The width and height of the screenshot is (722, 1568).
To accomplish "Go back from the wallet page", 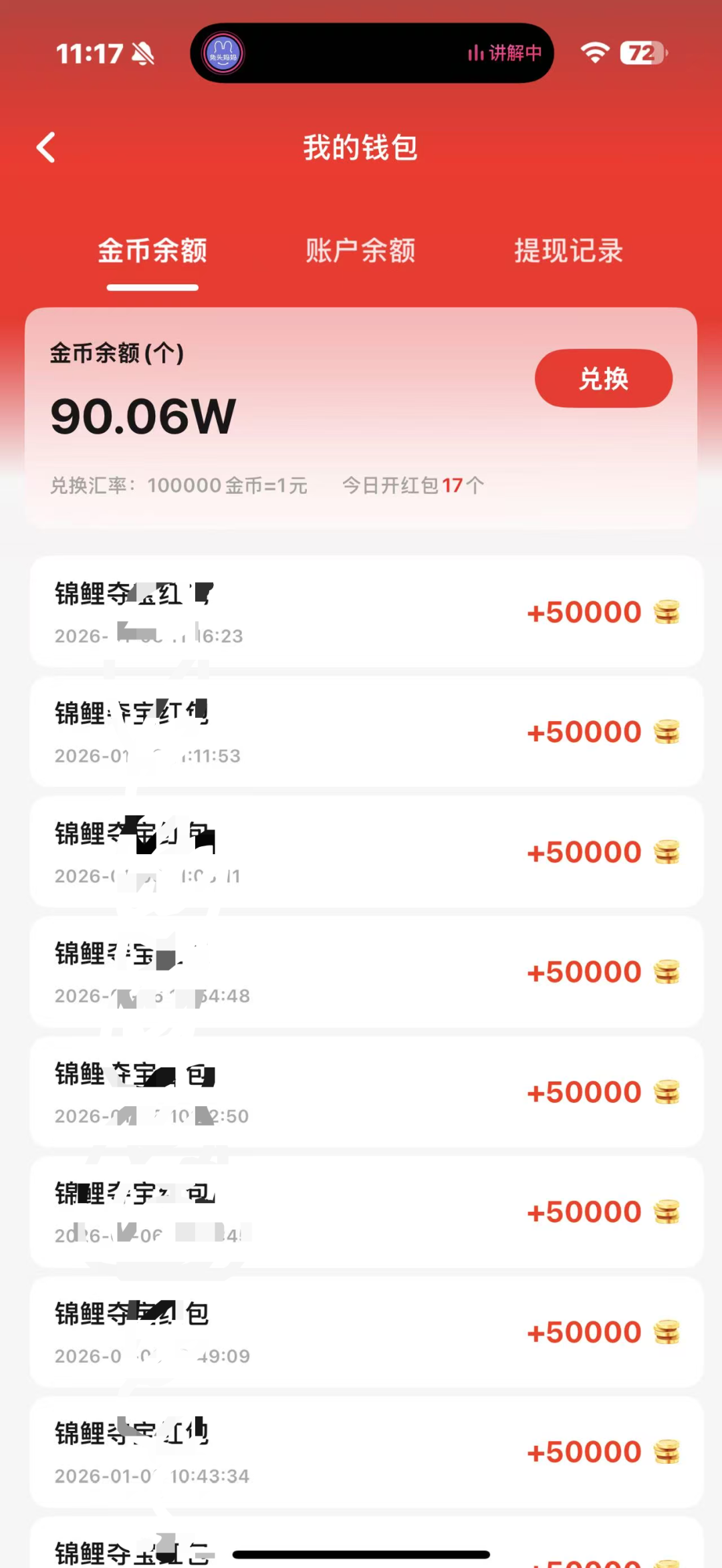I will point(46,148).
